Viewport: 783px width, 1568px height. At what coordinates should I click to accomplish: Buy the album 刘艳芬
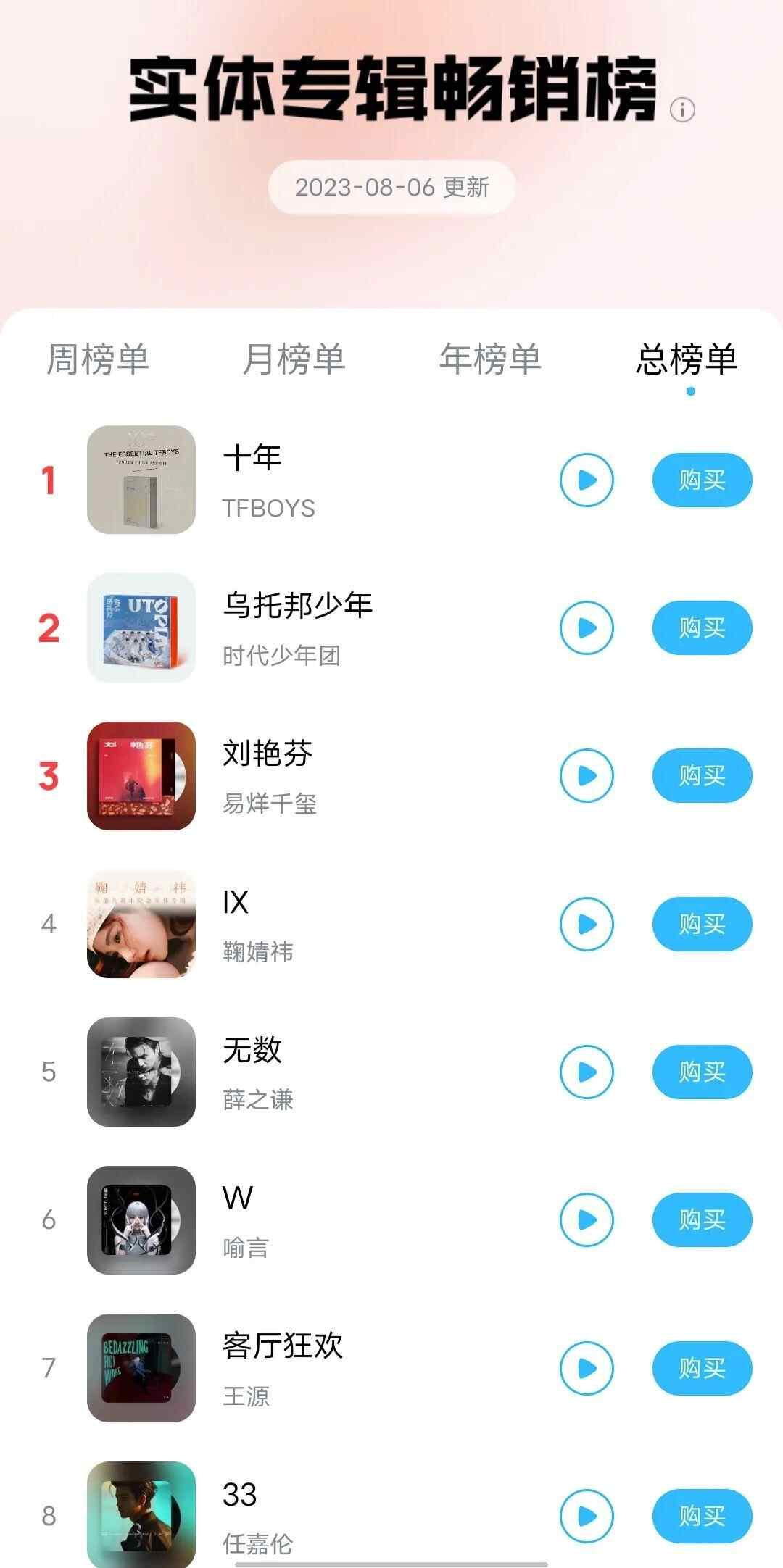pos(702,775)
